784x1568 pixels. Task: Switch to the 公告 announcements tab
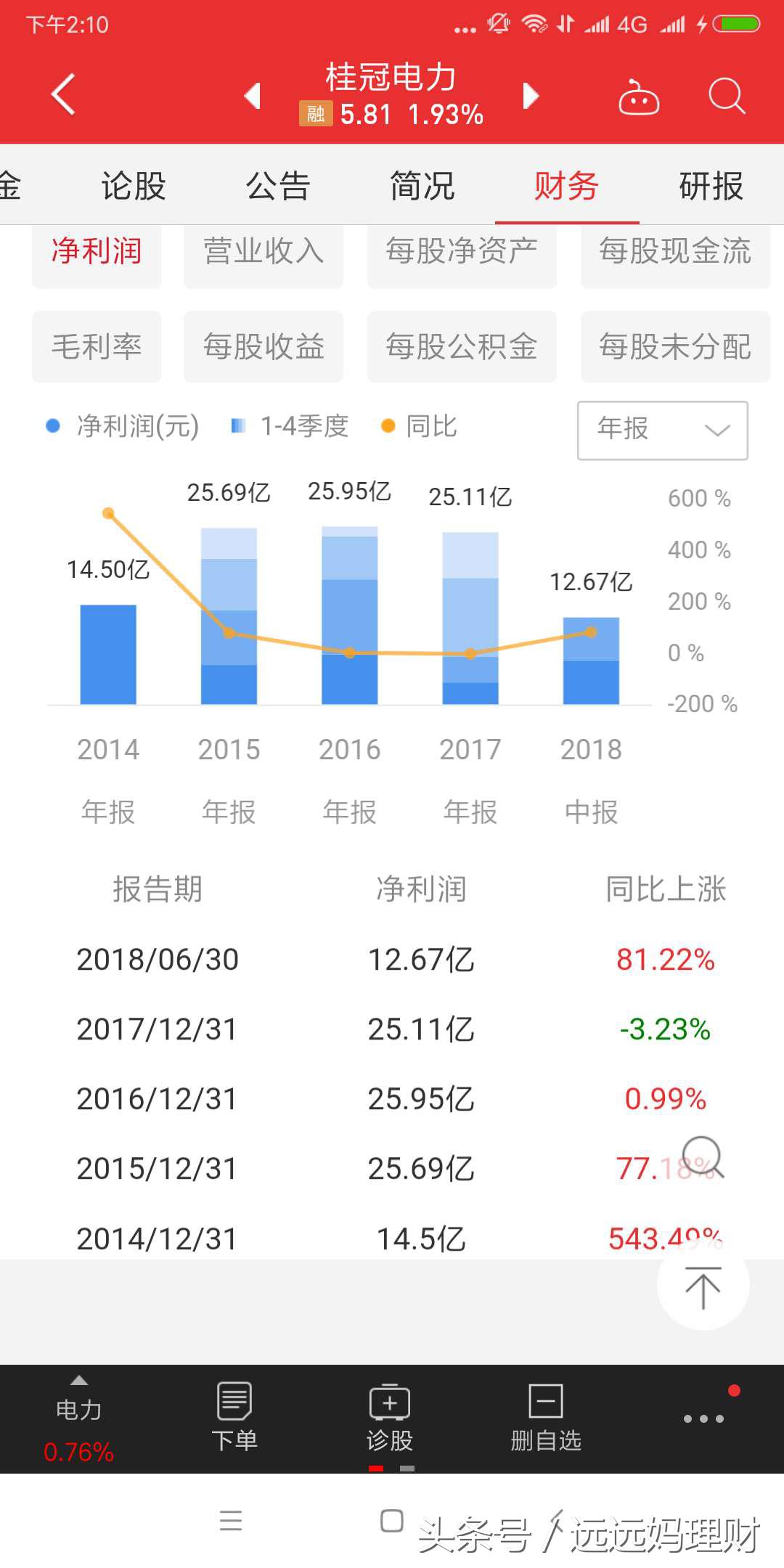coord(279,186)
